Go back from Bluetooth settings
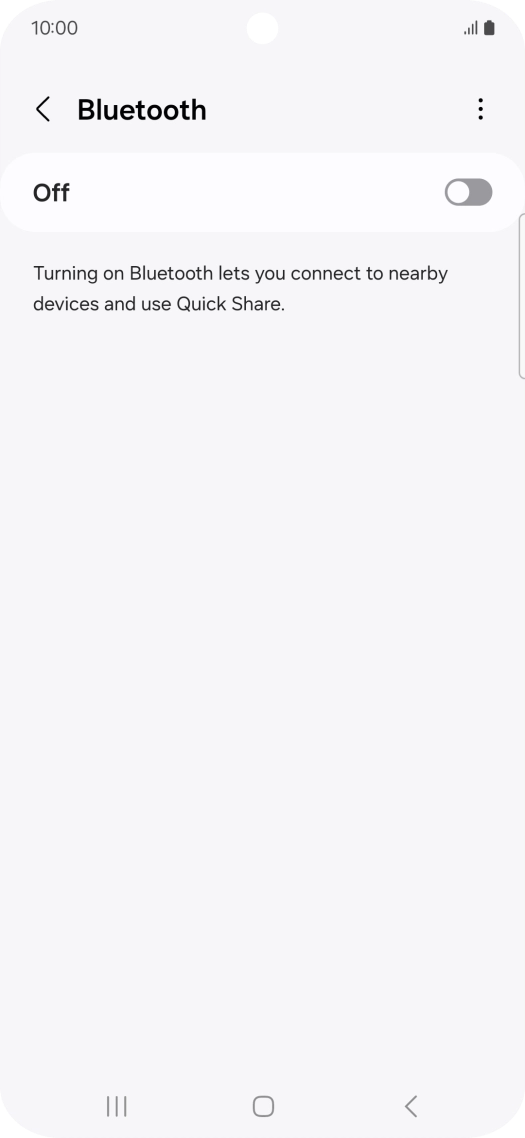The image size is (525, 1138). (43, 110)
